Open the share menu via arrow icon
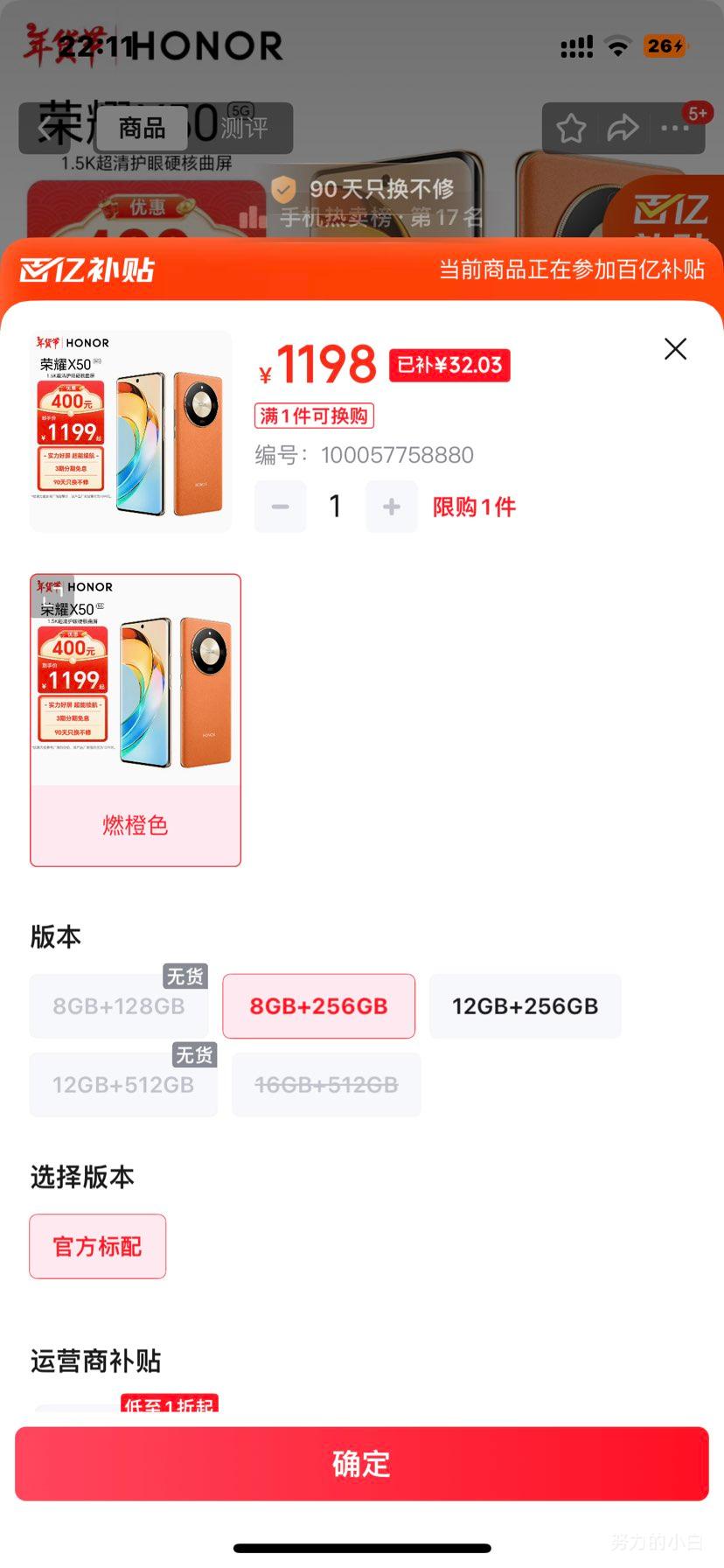The height and width of the screenshot is (1568, 724). tap(623, 128)
